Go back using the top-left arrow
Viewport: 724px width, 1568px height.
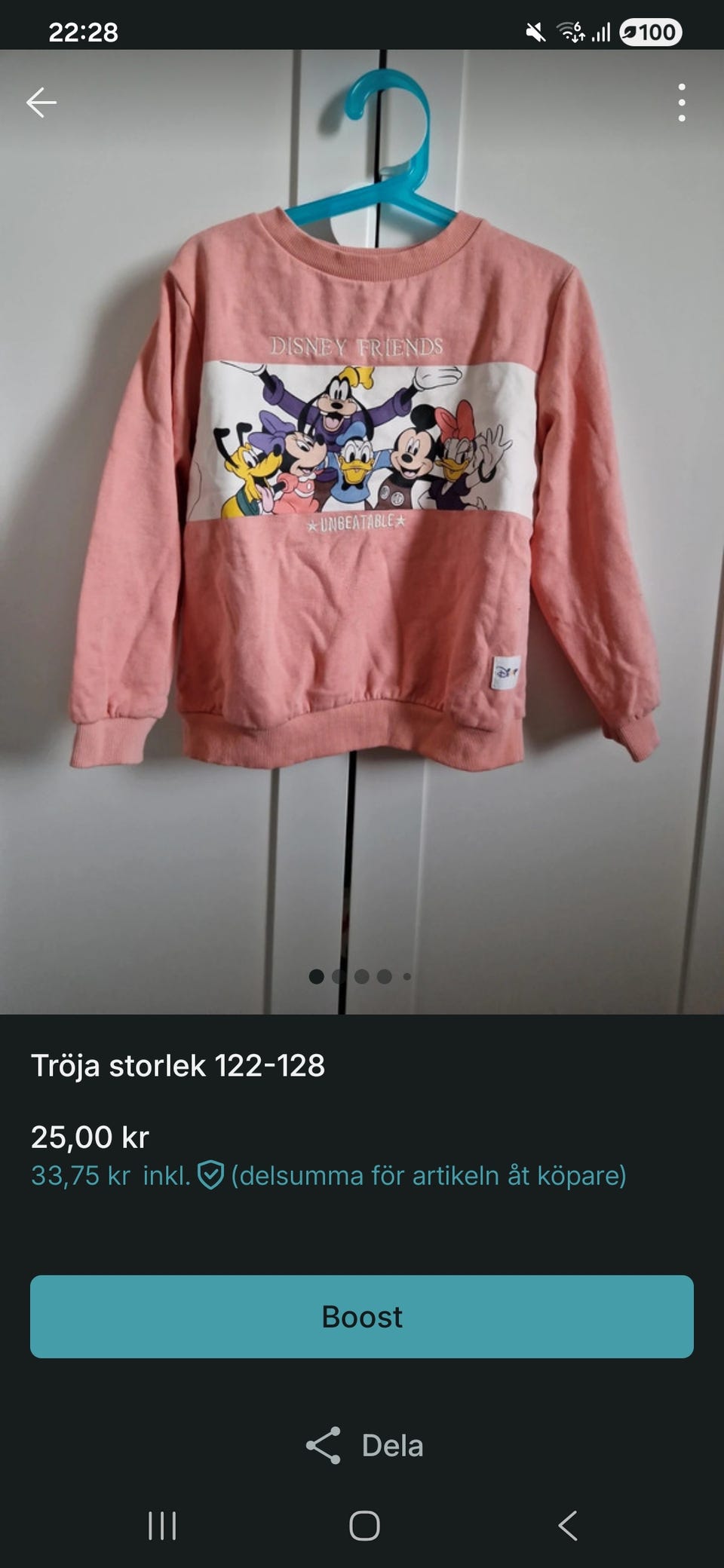tap(41, 103)
